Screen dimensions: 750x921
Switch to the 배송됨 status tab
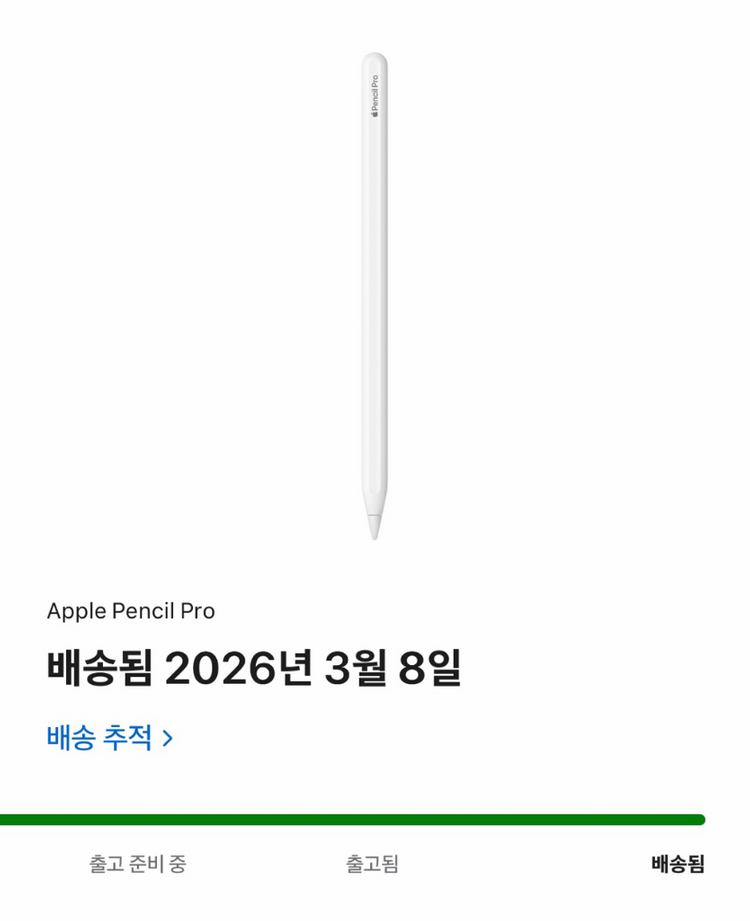tap(676, 864)
